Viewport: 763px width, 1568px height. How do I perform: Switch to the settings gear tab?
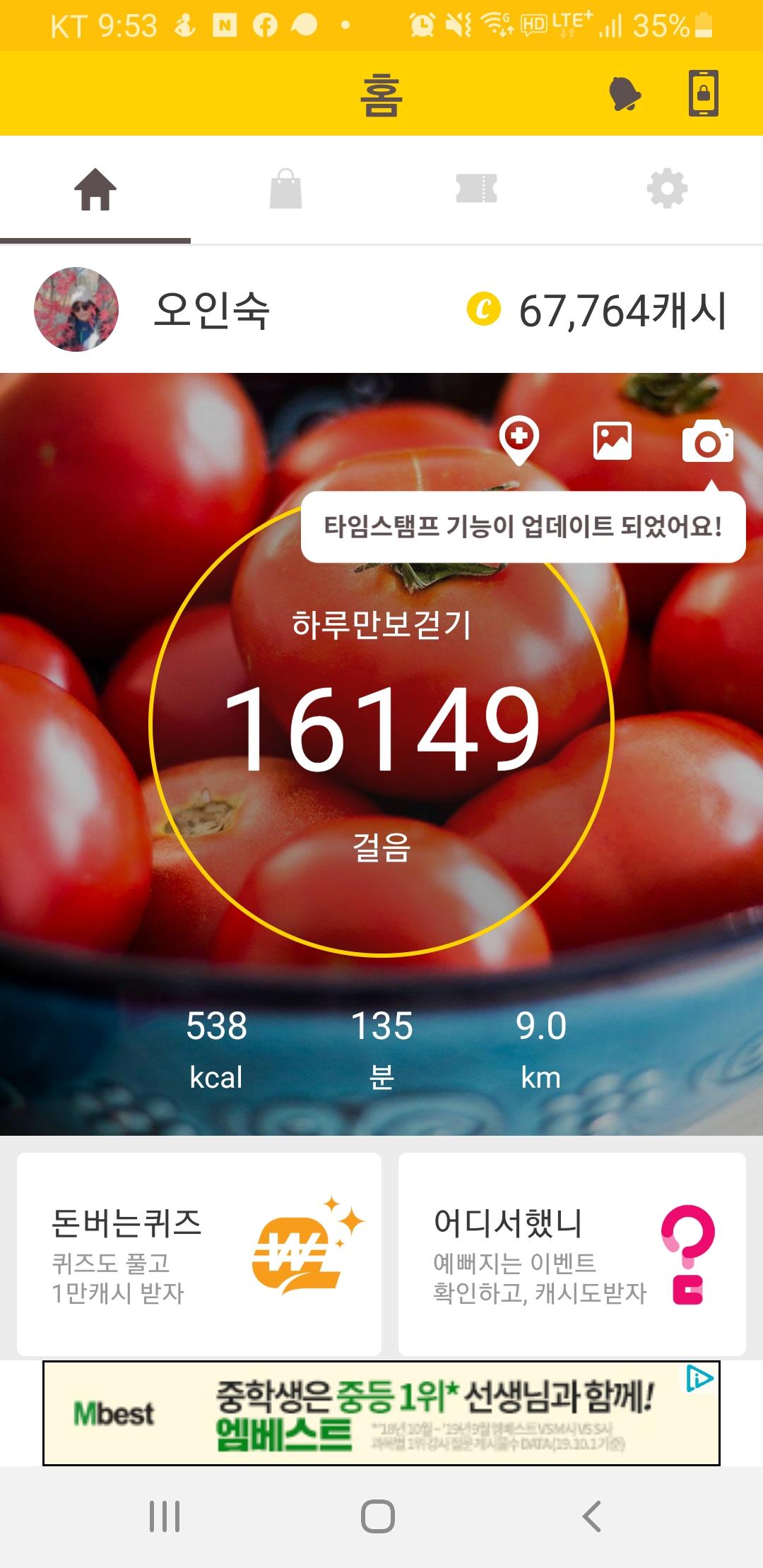(667, 189)
